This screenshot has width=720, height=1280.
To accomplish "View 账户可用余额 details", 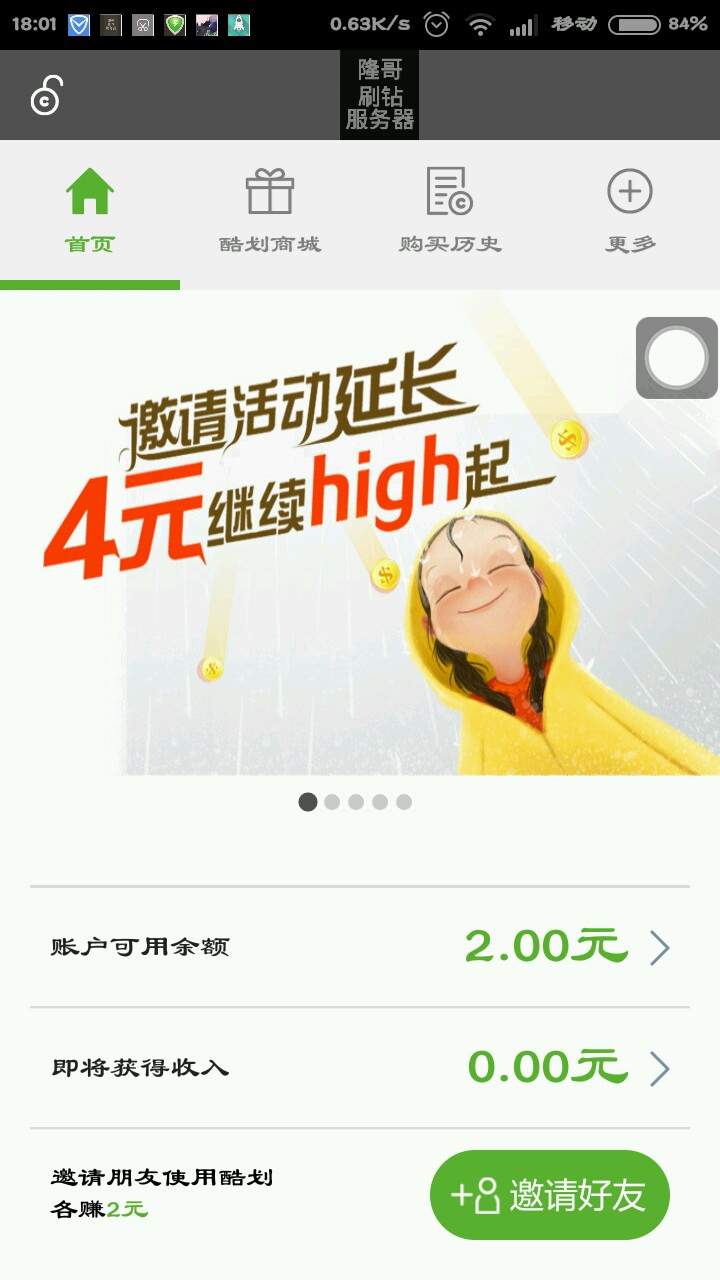I will point(360,946).
